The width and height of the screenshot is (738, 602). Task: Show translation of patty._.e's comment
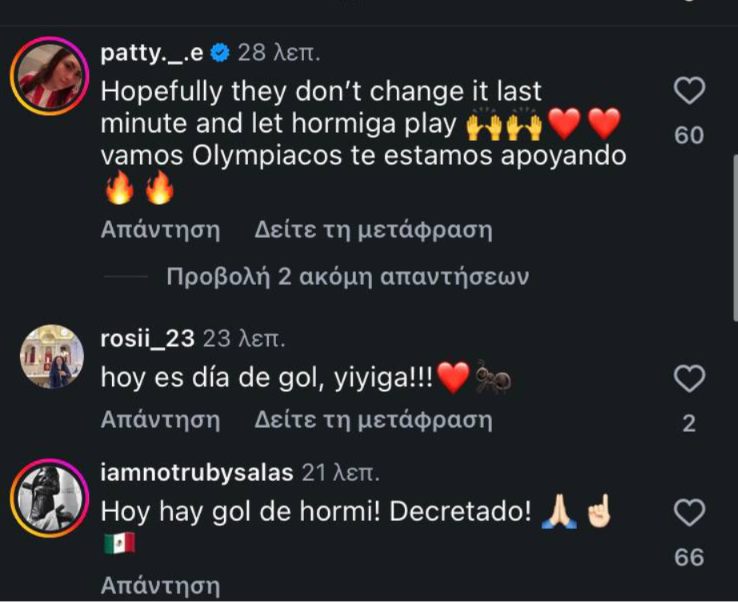coord(373,230)
